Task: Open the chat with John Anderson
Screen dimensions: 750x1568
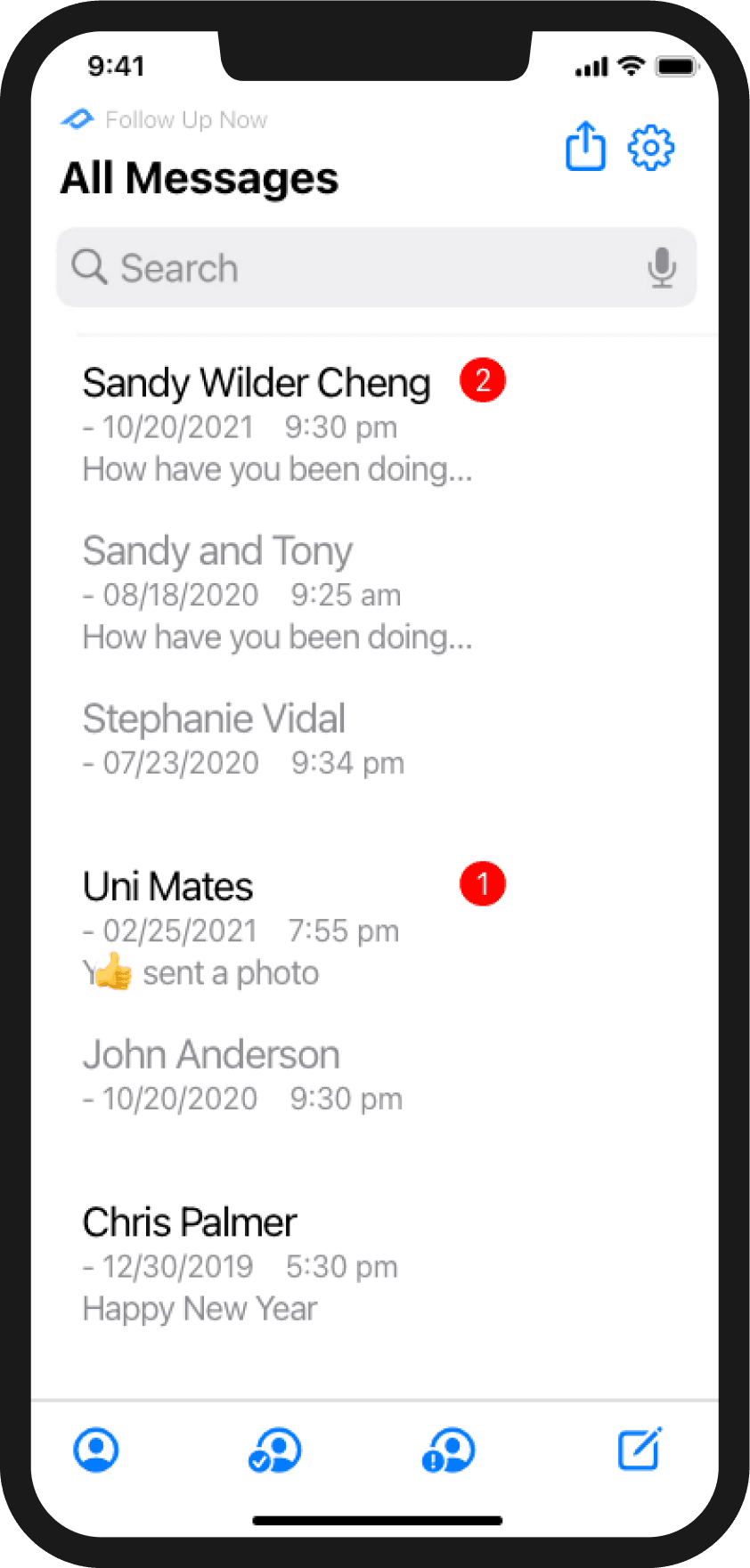Action: click(x=241, y=1076)
